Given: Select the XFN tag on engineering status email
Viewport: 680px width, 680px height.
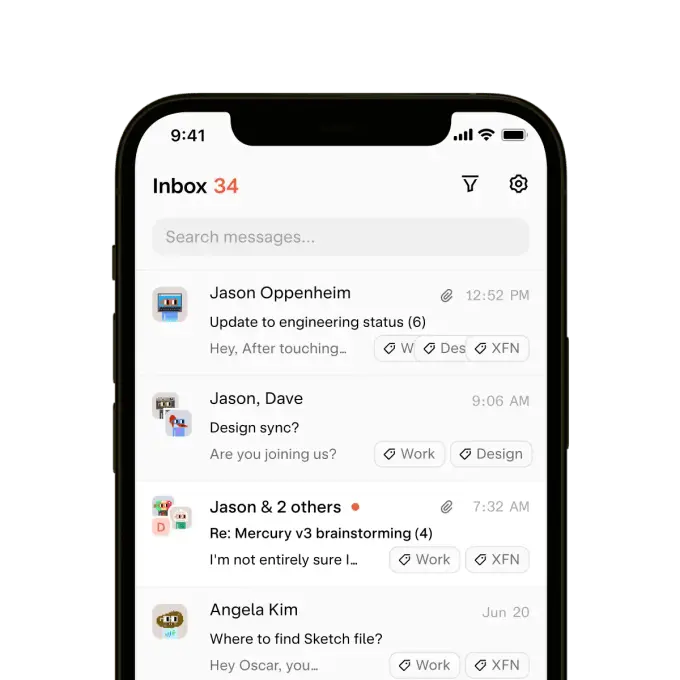Looking at the screenshot, I should (497, 348).
